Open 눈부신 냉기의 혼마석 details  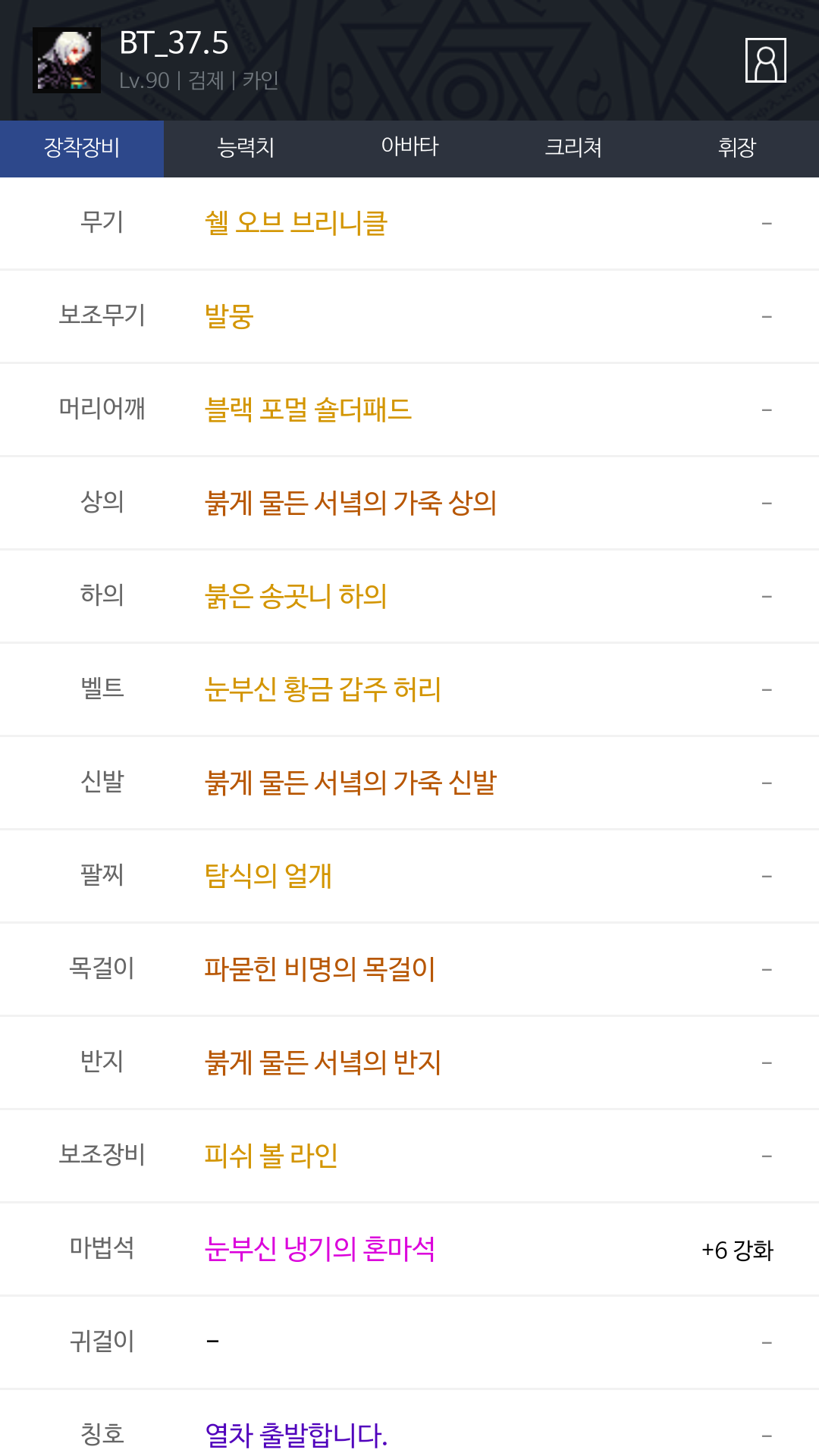point(320,1249)
